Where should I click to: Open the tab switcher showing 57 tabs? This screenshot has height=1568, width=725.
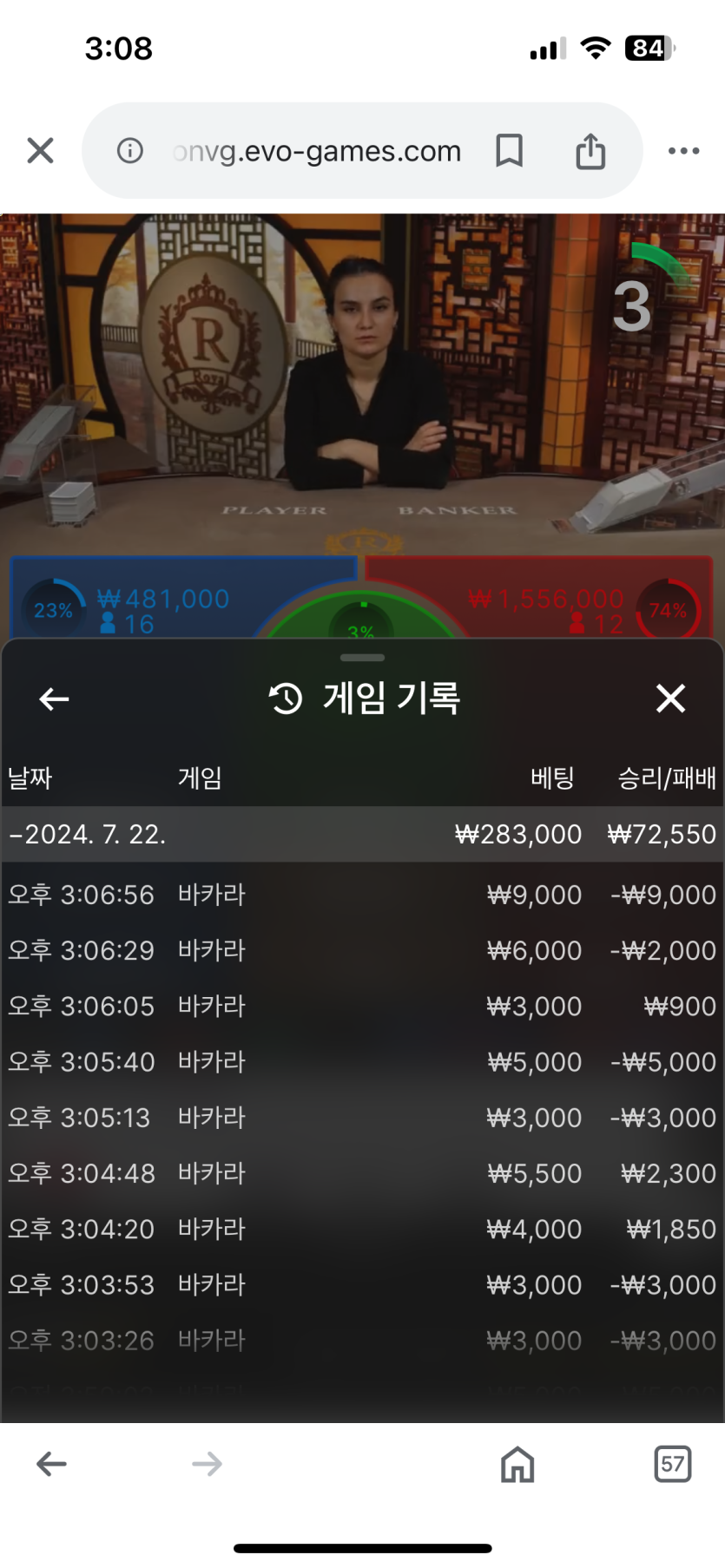[x=672, y=1465]
